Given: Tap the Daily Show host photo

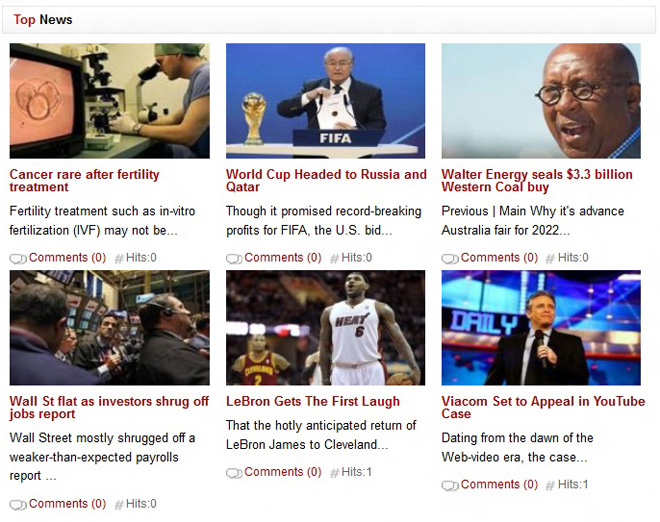Looking at the screenshot, I should point(541,327).
